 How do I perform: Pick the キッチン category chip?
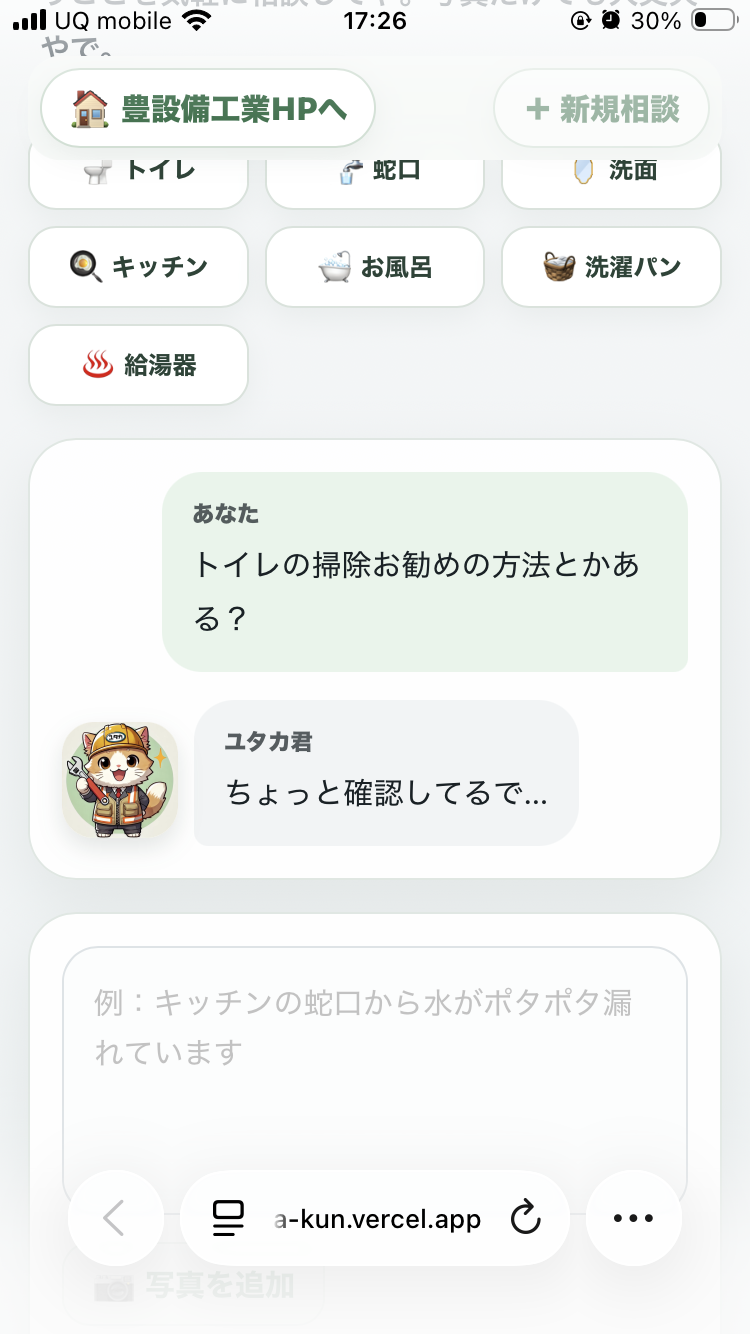(138, 267)
